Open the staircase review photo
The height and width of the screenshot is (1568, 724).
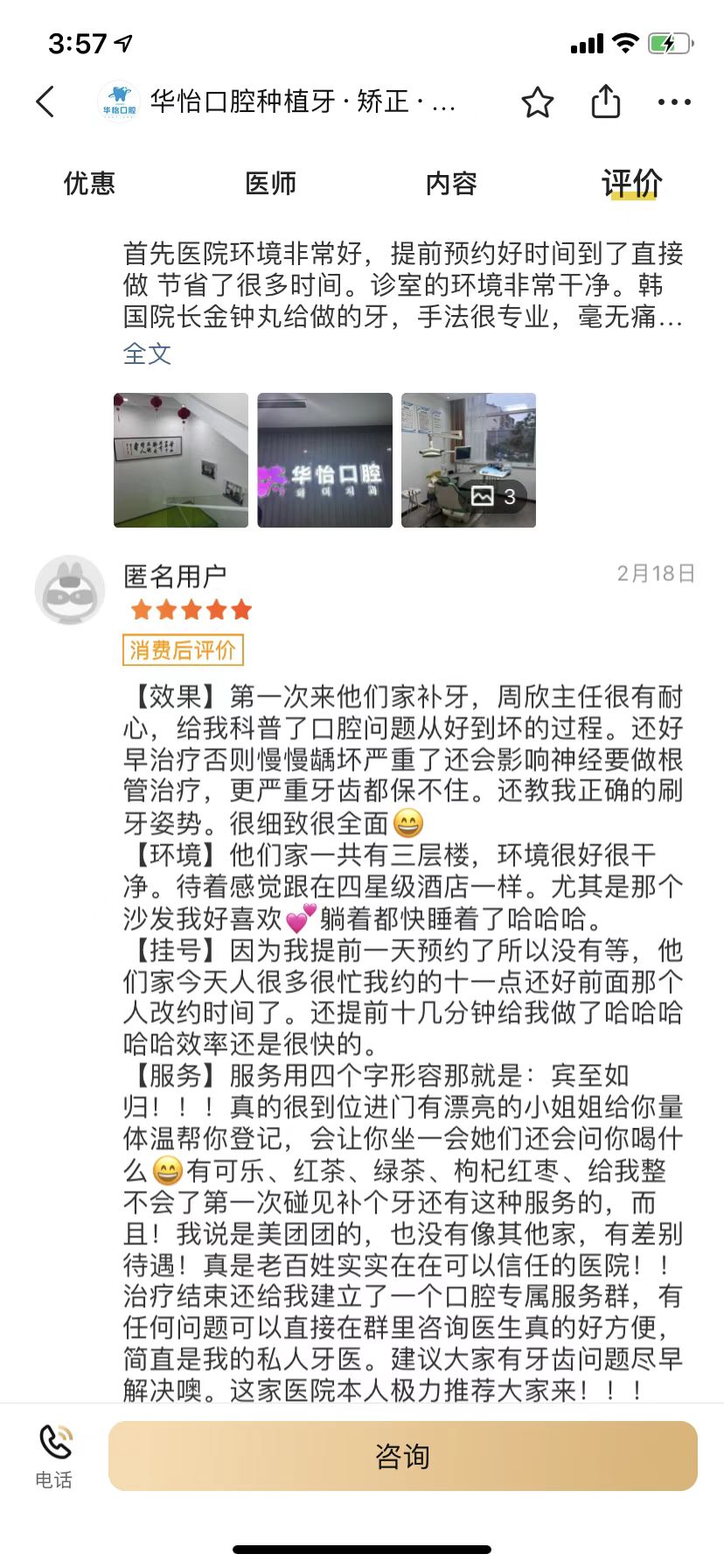click(x=181, y=460)
